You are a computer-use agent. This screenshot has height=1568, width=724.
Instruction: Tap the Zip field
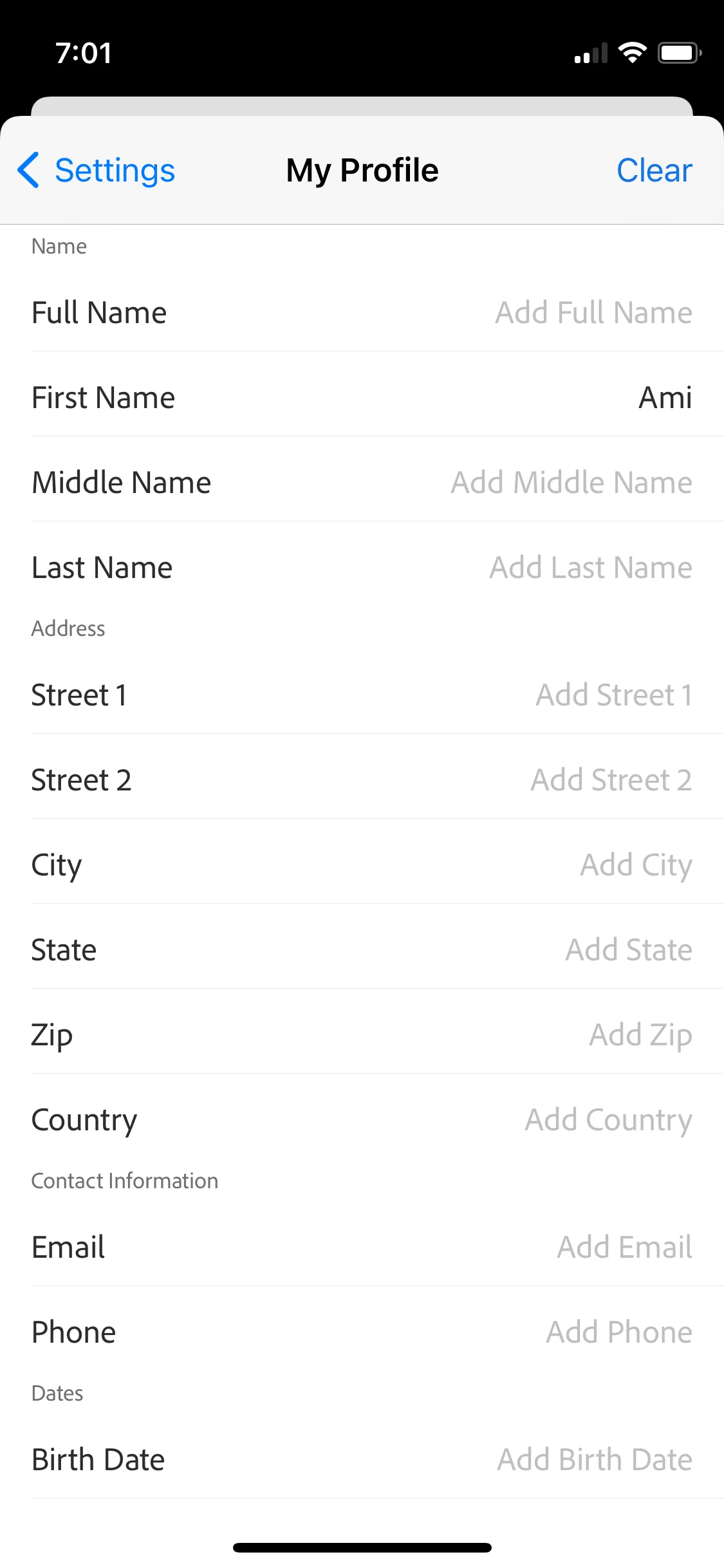point(640,1035)
